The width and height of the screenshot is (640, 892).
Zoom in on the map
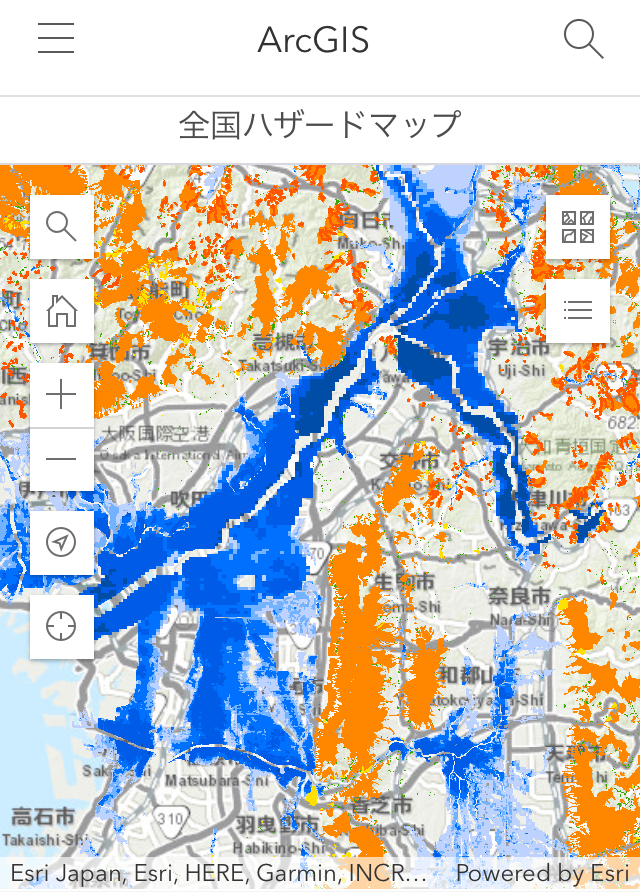[x=62, y=396]
